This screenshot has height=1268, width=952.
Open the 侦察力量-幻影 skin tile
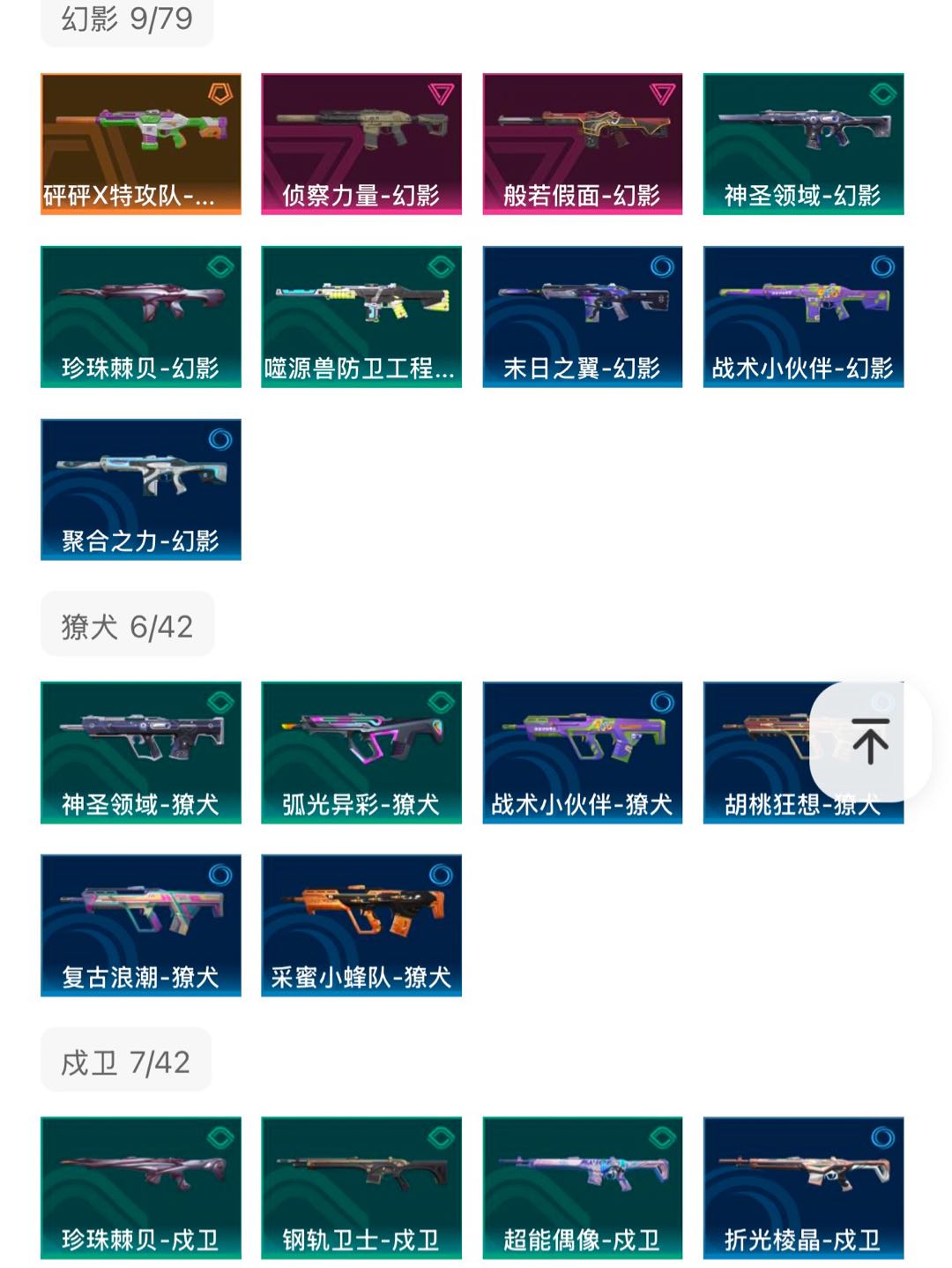click(361, 144)
